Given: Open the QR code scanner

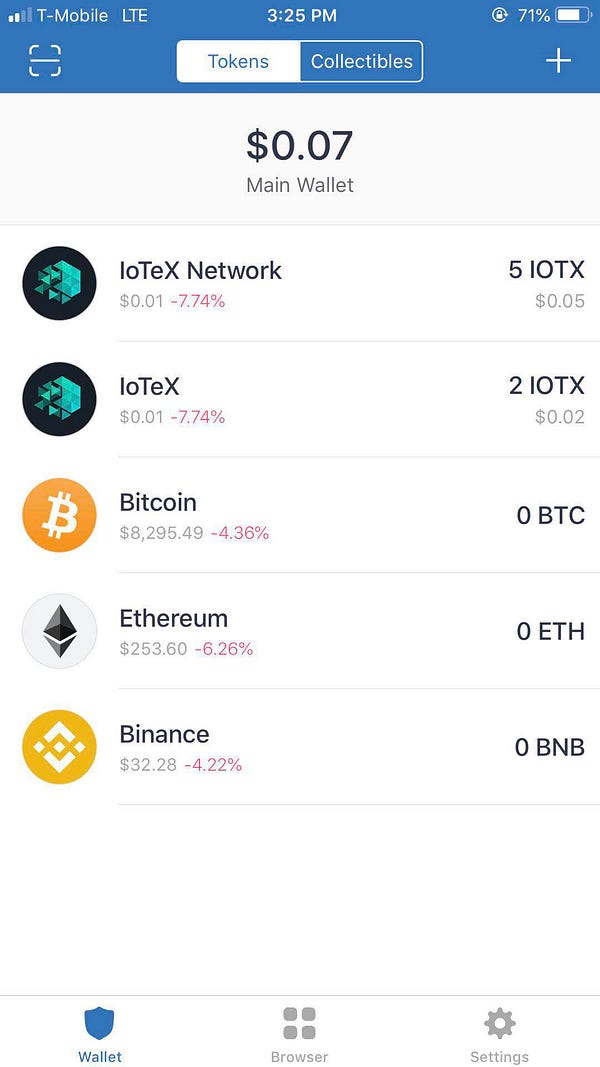Looking at the screenshot, I should [45, 61].
